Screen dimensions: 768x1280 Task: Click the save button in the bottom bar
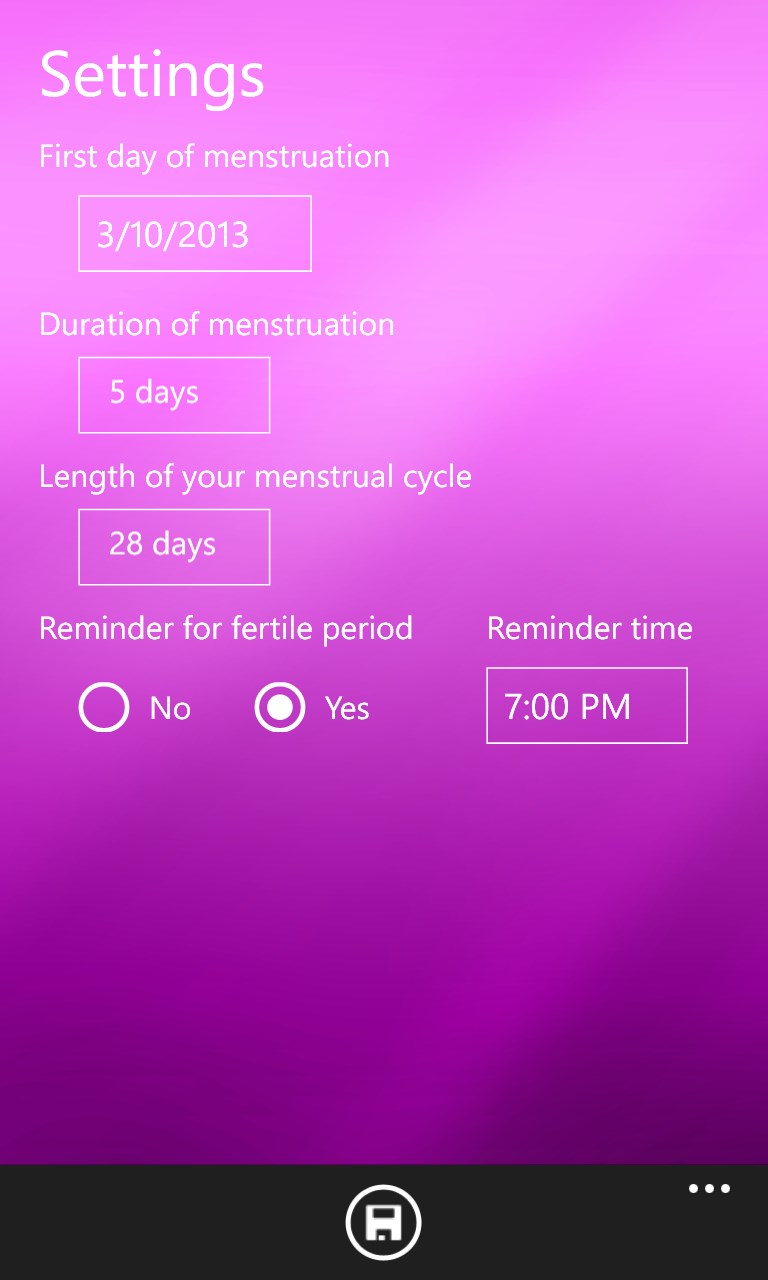[x=383, y=1221]
